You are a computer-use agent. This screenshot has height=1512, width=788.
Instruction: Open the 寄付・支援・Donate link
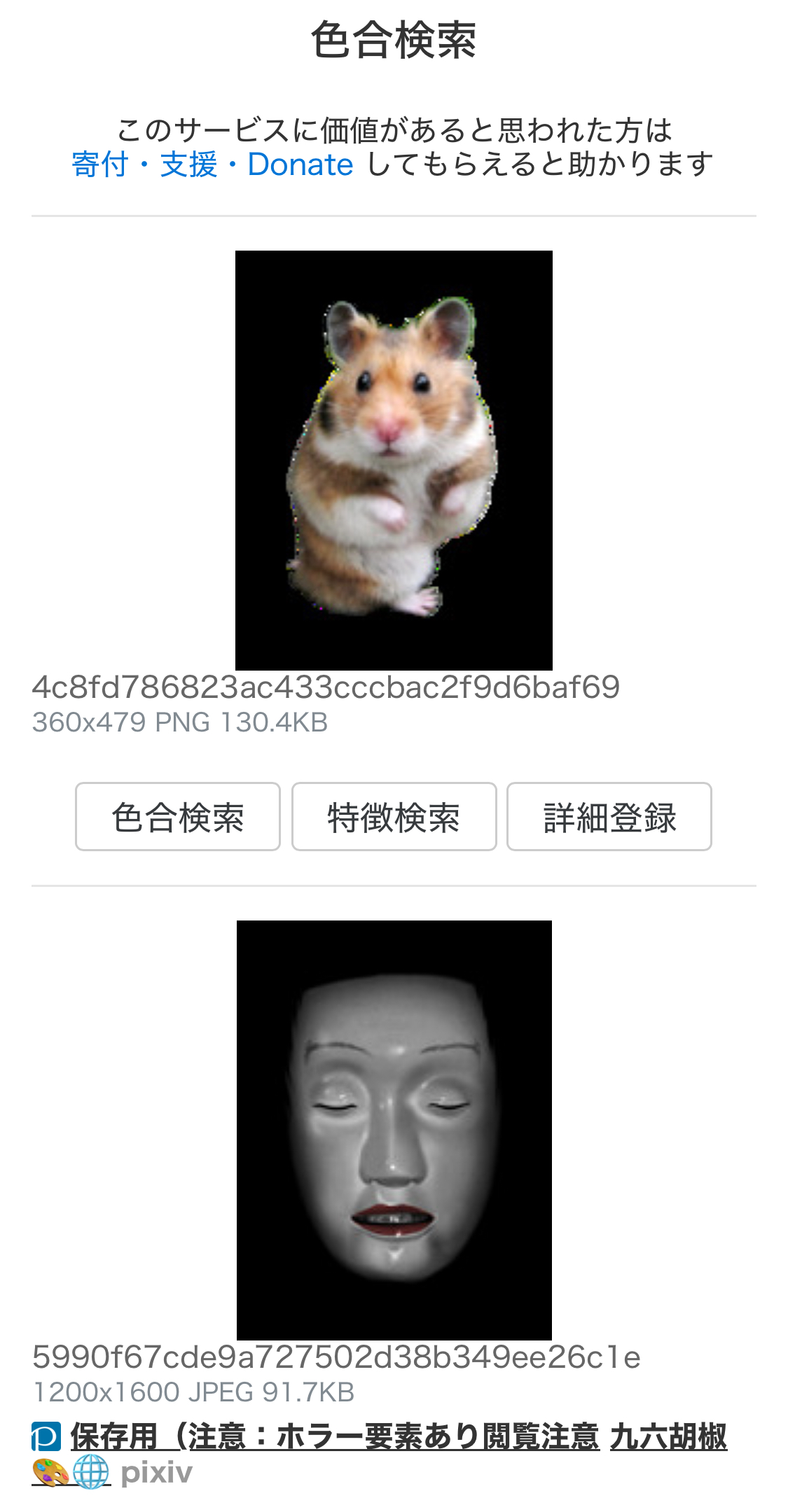point(212,165)
